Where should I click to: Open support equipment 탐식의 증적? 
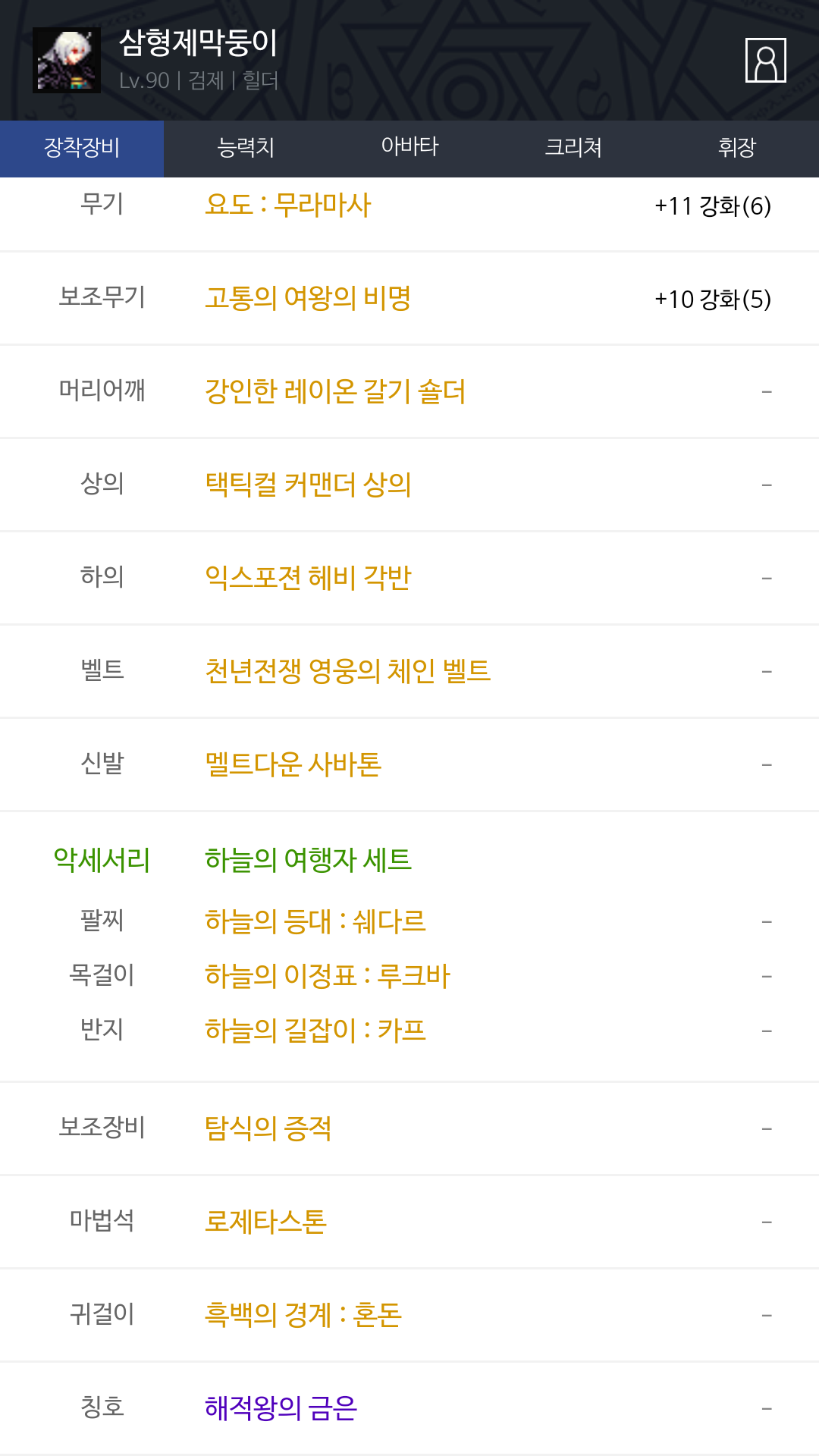268,1128
